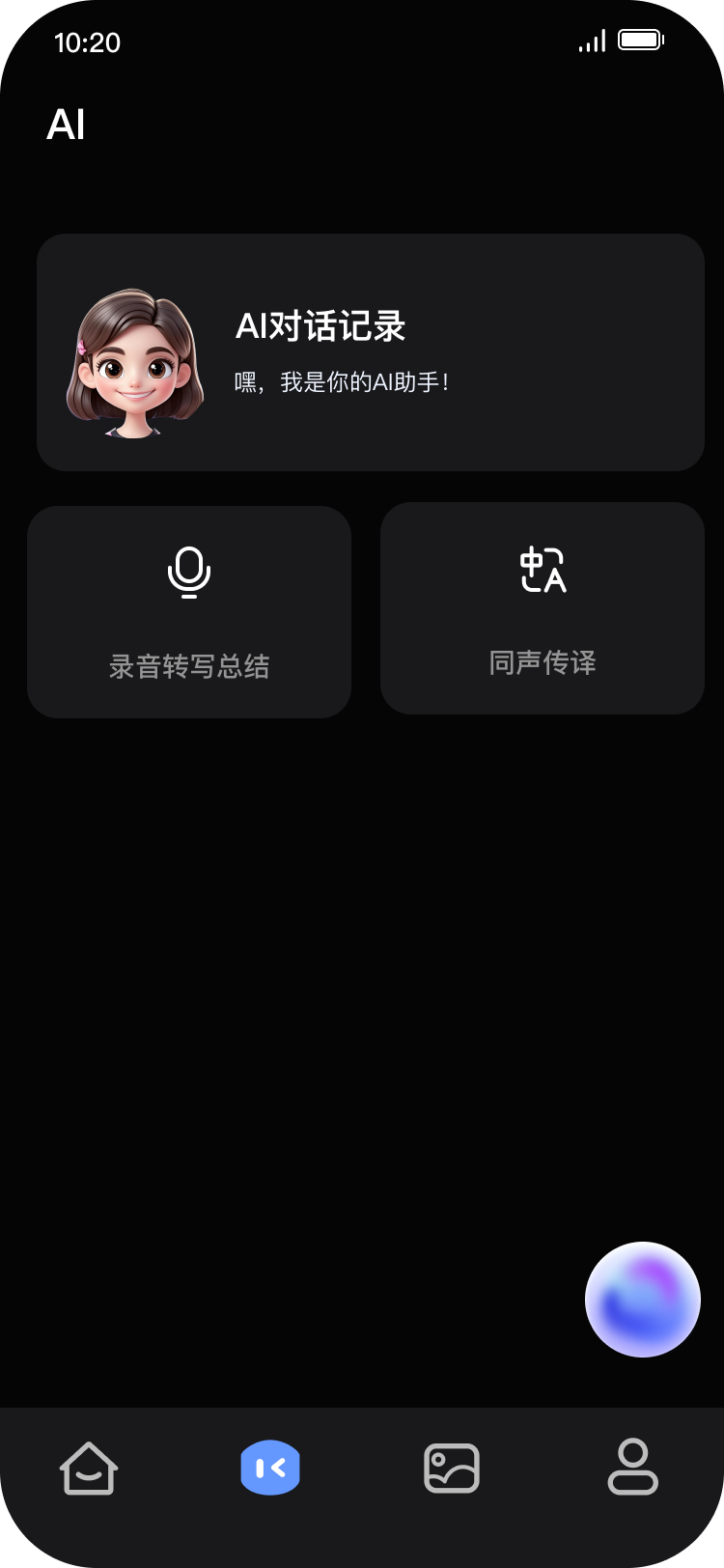Screen dimensions: 724x1568
Task: Select the microphone icon for 录音转写总结
Action: (x=189, y=572)
